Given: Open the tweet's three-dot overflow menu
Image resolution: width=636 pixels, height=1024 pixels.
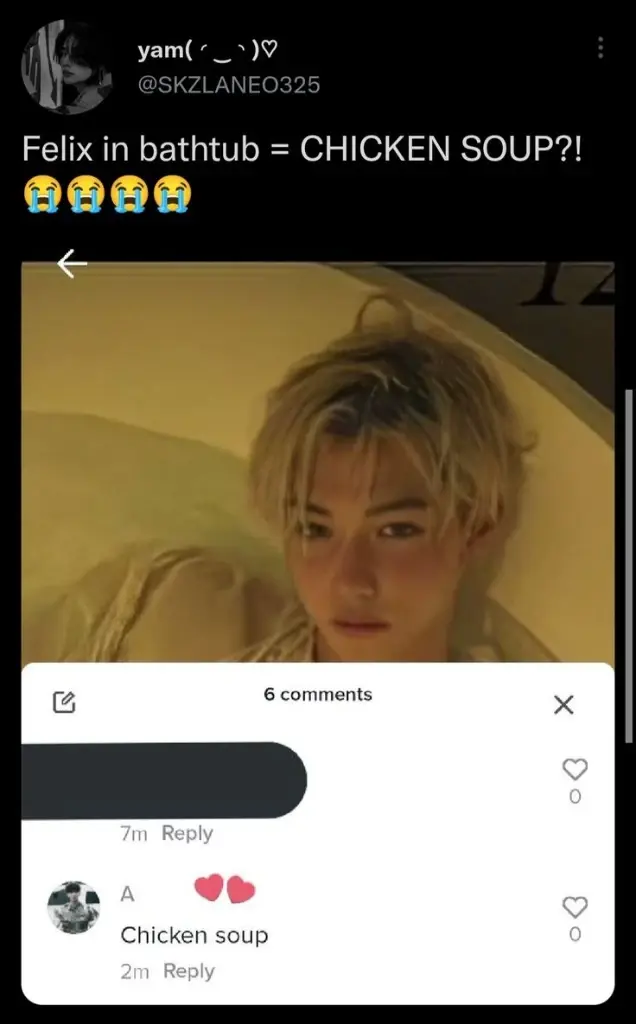Looking at the screenshot, I should 600,48.
